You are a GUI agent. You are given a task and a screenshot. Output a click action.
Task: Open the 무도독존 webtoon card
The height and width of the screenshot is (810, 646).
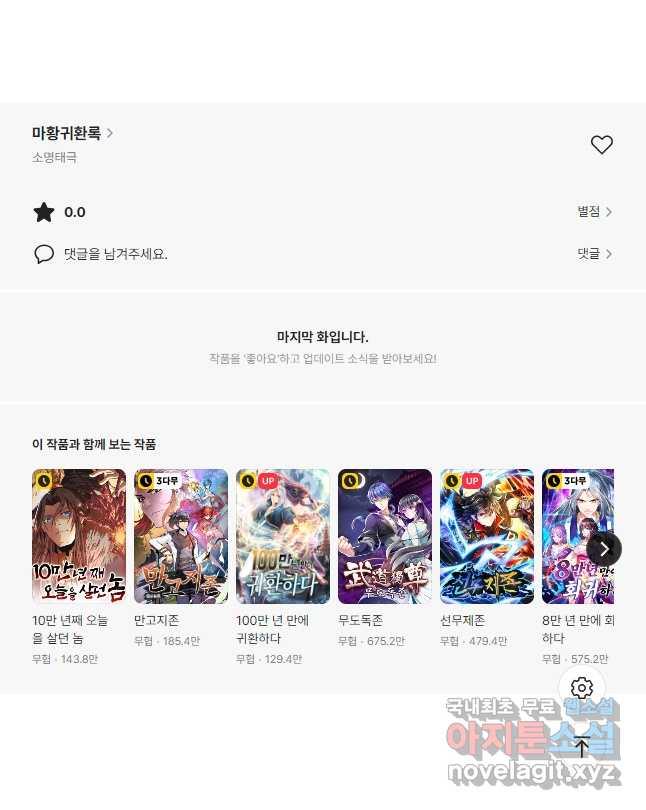pos(385,537)
